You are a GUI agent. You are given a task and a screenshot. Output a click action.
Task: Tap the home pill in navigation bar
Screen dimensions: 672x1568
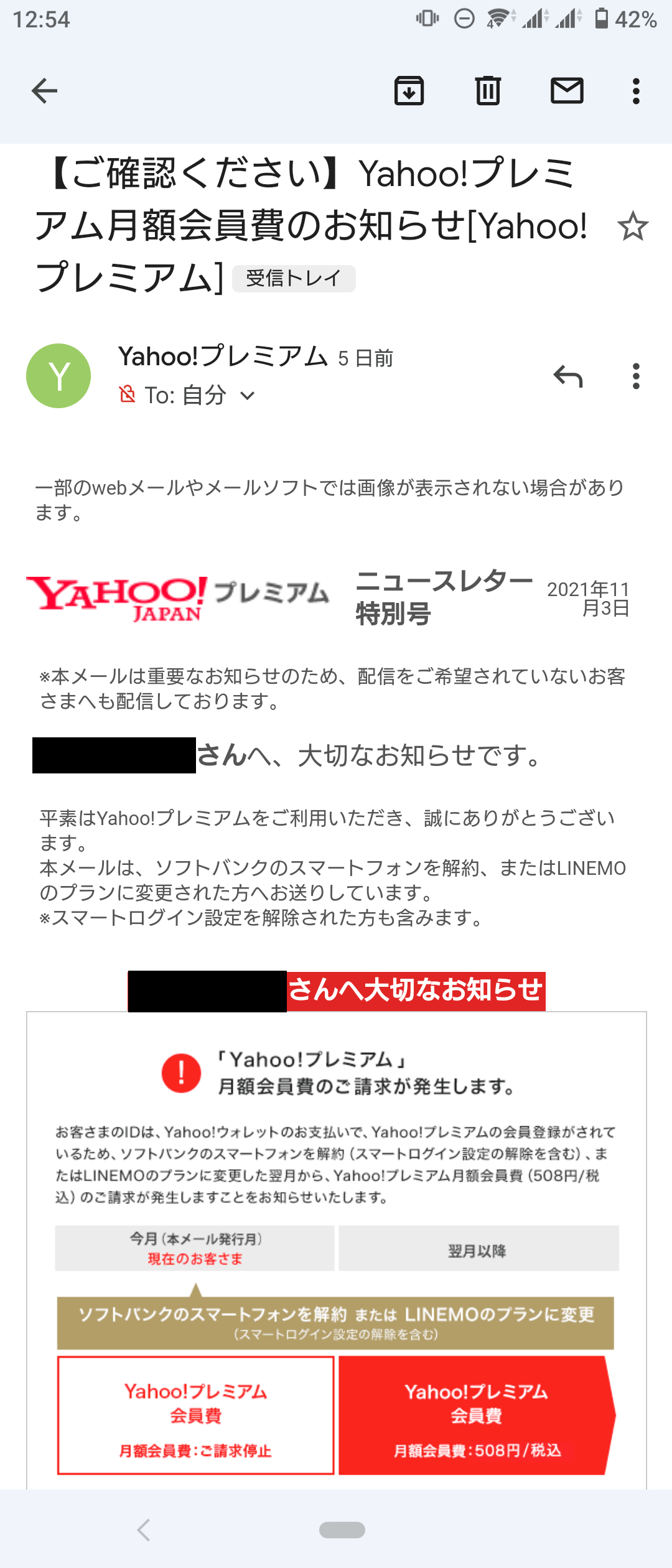[x=342, y=1529]
